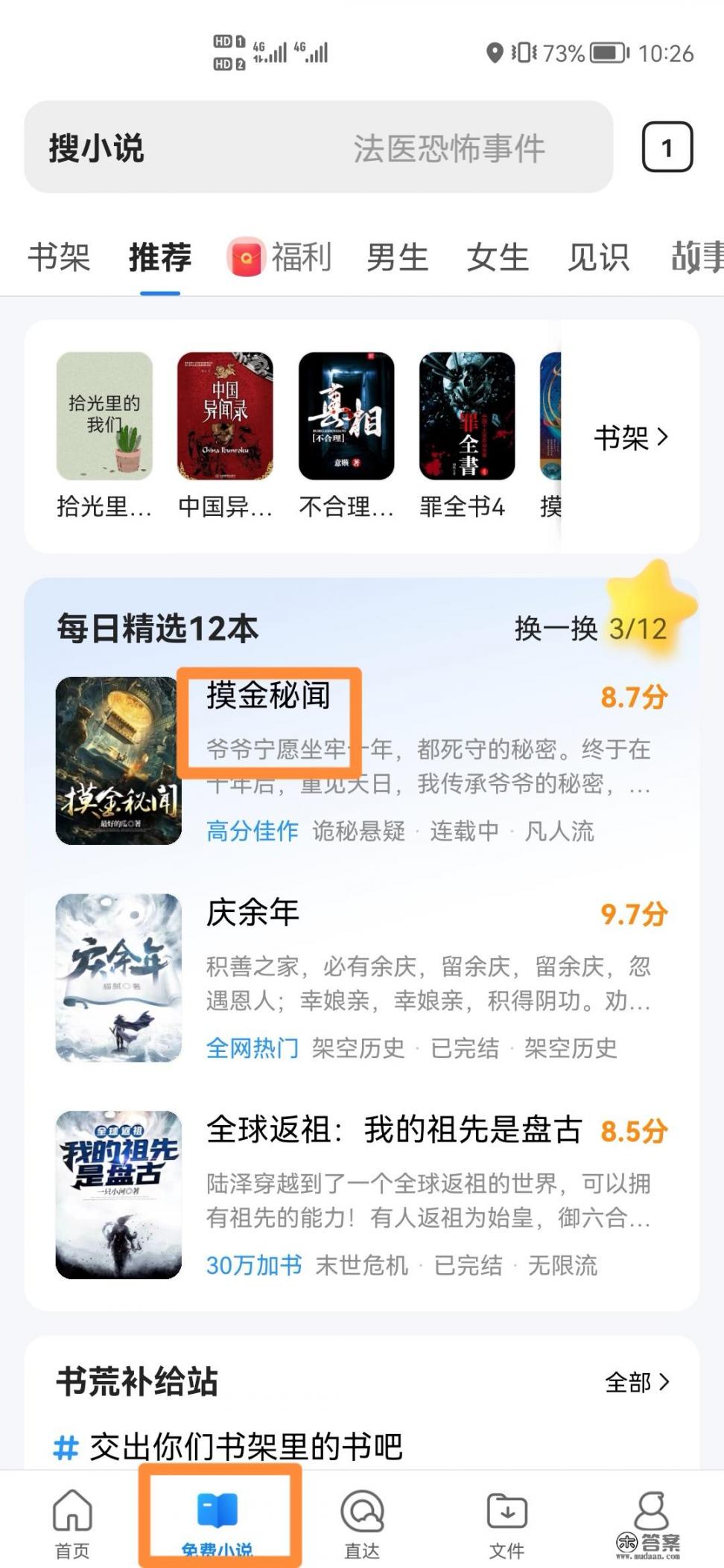Tap the 3/12 refresh progress indicator
The image size is (724, 1568).
[x=638, y=628]
